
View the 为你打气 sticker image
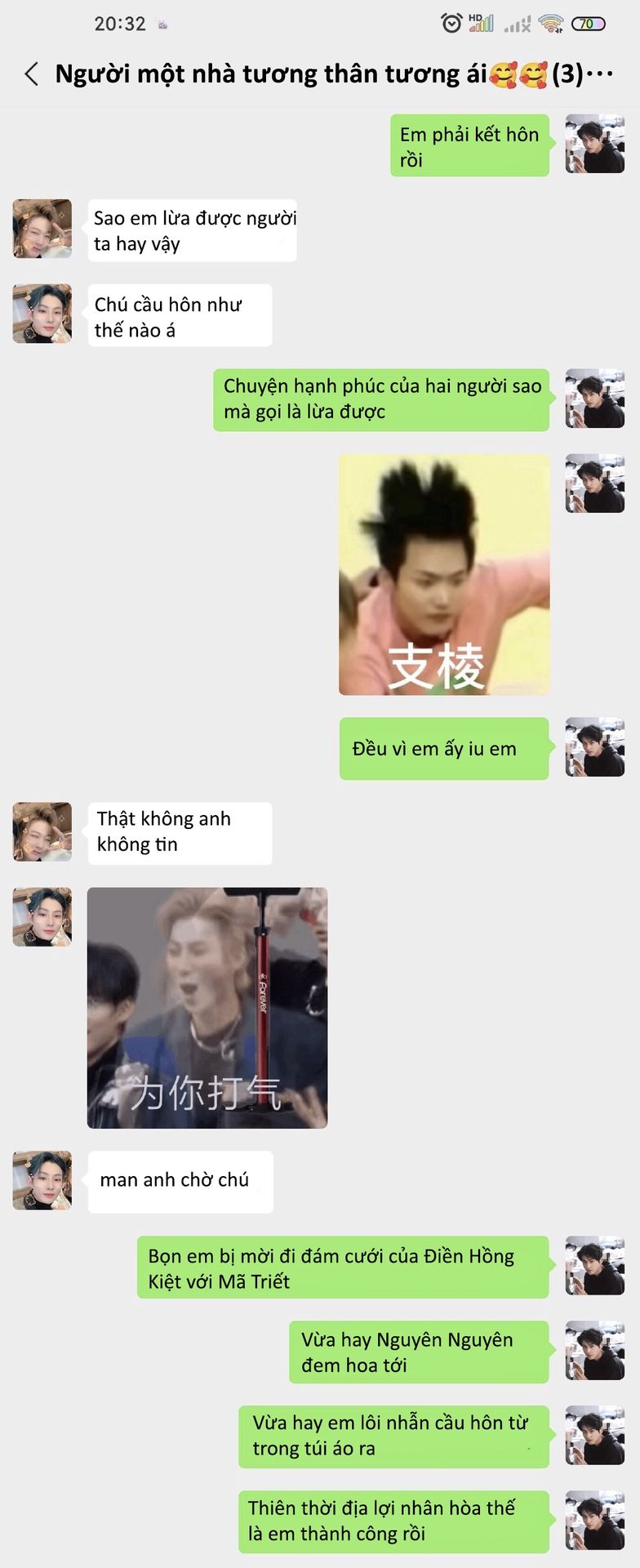(x=207, y=1007)
